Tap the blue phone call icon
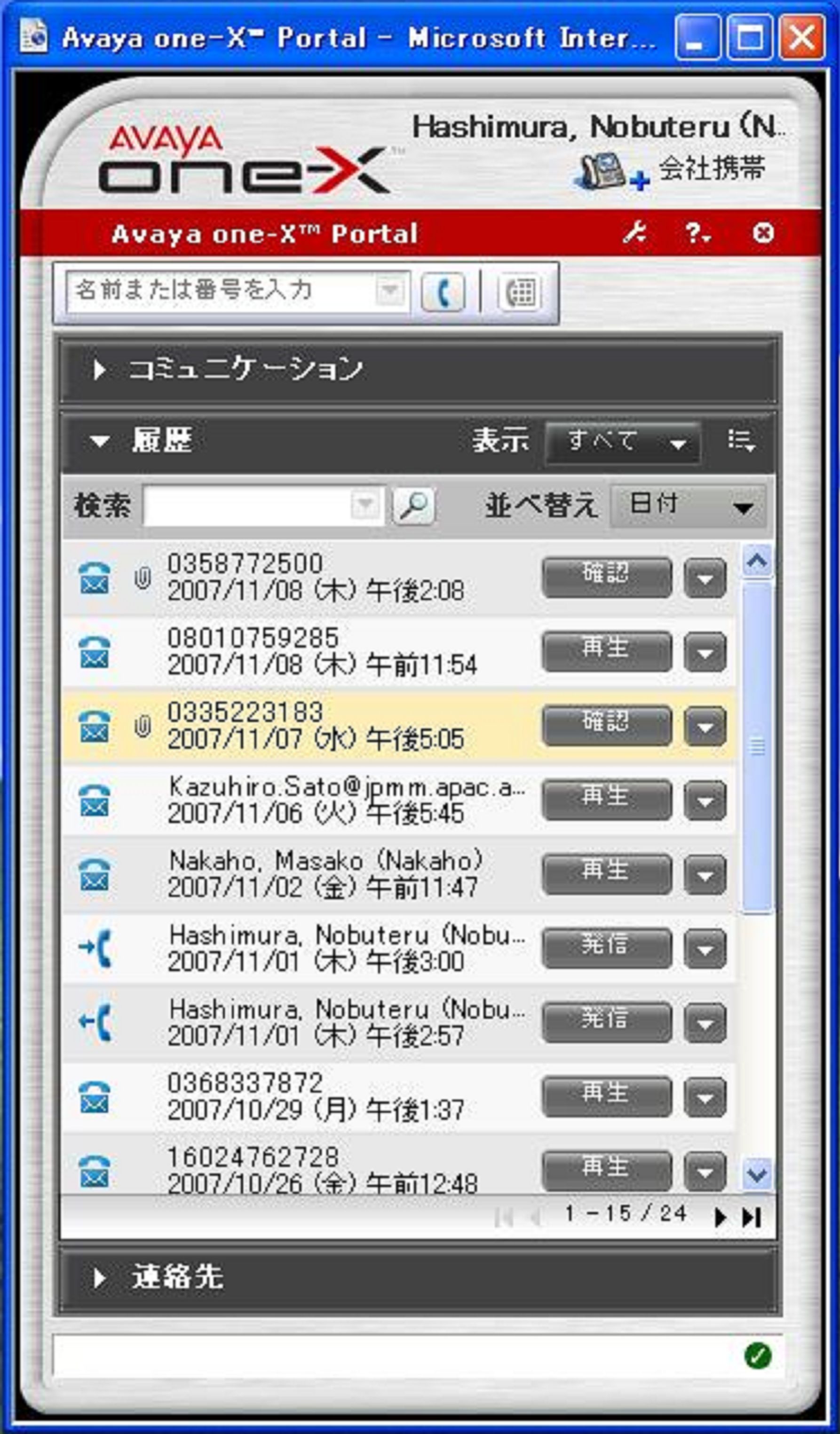The width and height of the screenshot is (840, 1434). click(443, 292)
